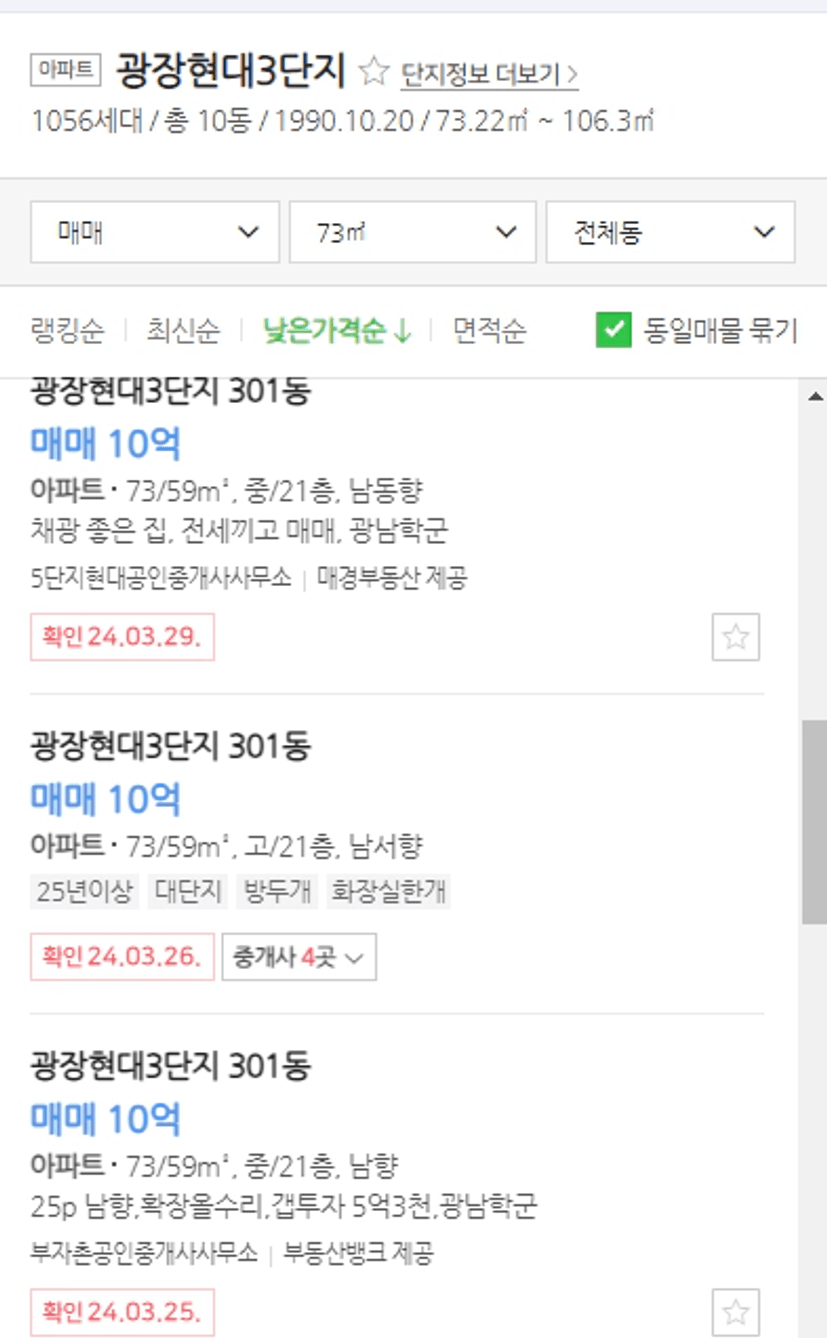The width and height of the screenshot is (827, 1338).
Task: Open the 73㎡ area dropdown
Action: (x=412, y=232)
